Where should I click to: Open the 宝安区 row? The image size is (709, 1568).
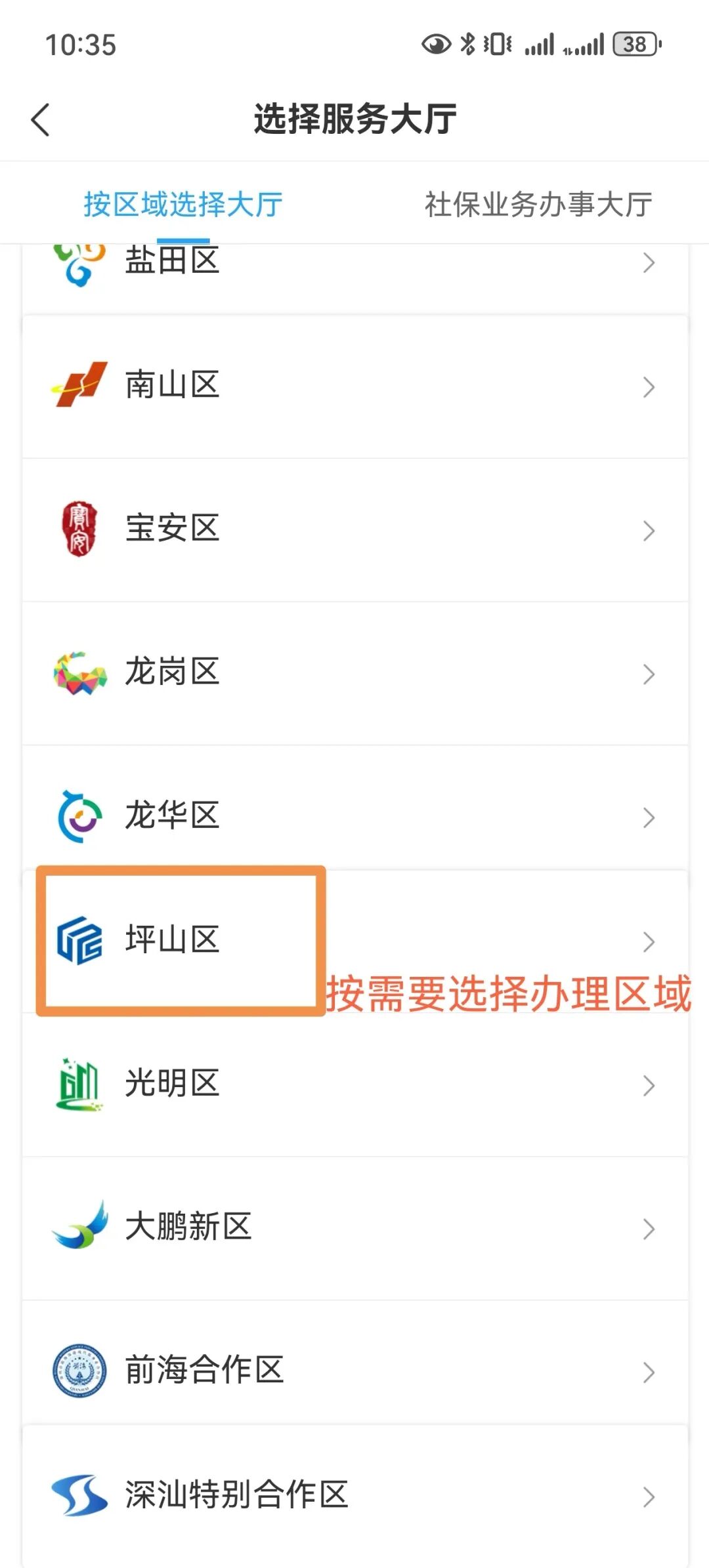(355, 530)
